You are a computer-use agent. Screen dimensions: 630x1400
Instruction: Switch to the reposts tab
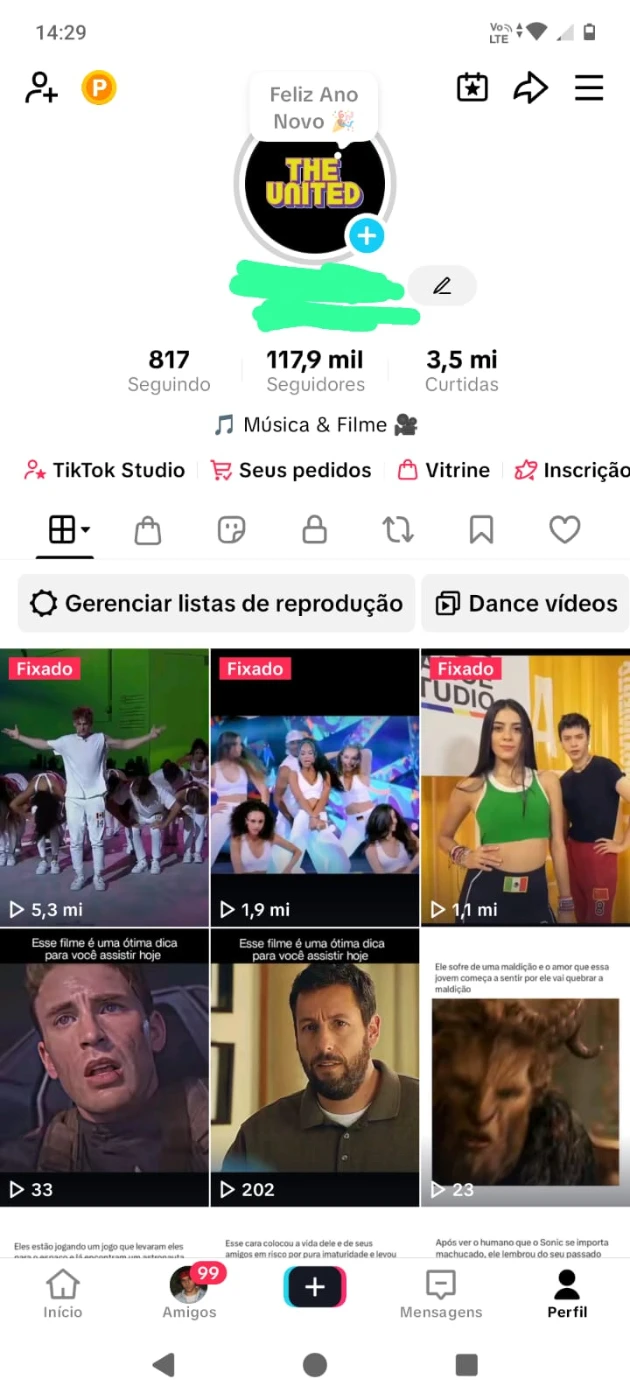click(398, 529)
